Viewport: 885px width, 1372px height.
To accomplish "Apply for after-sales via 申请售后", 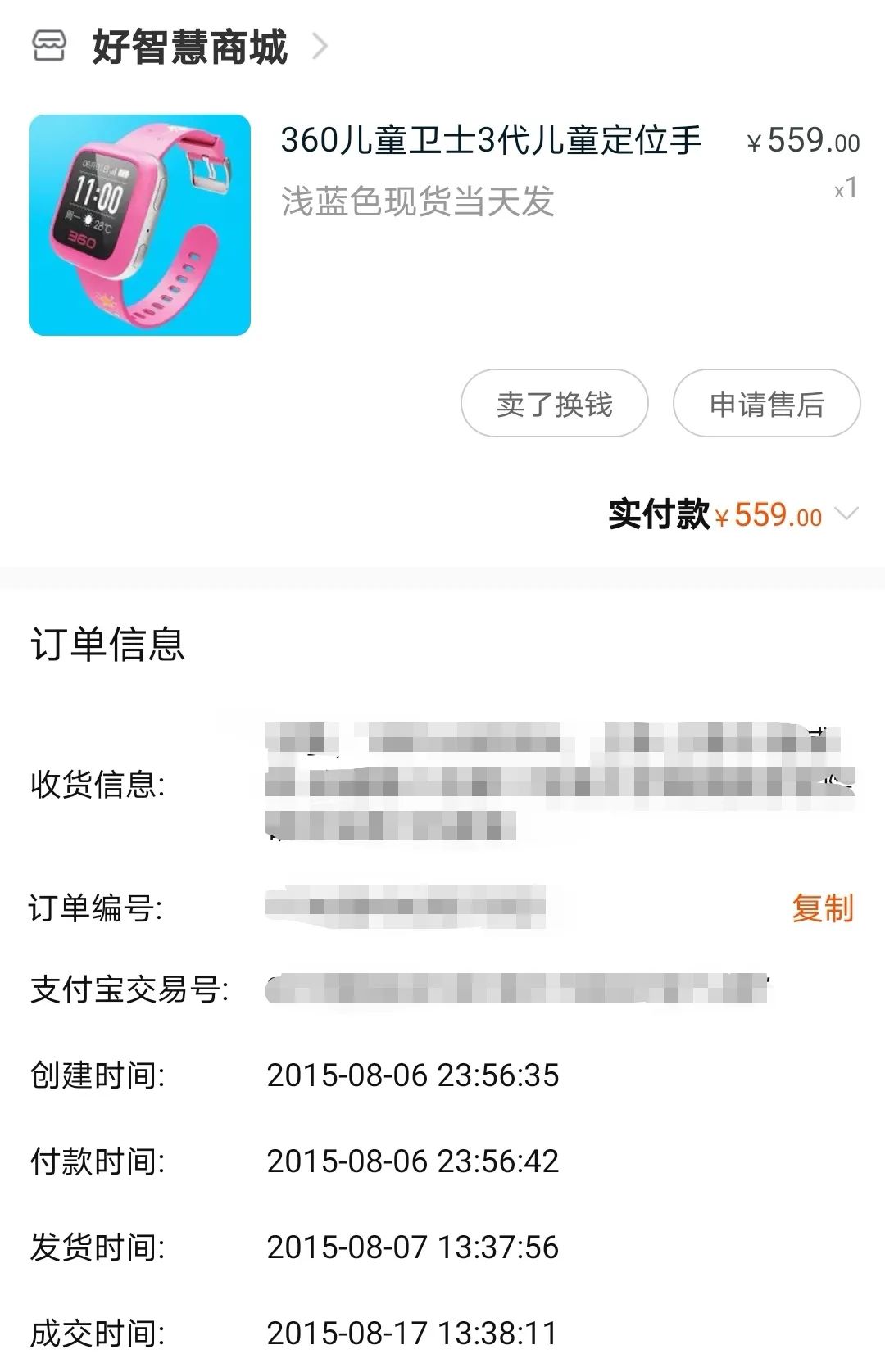I will (x=766, y=404).
